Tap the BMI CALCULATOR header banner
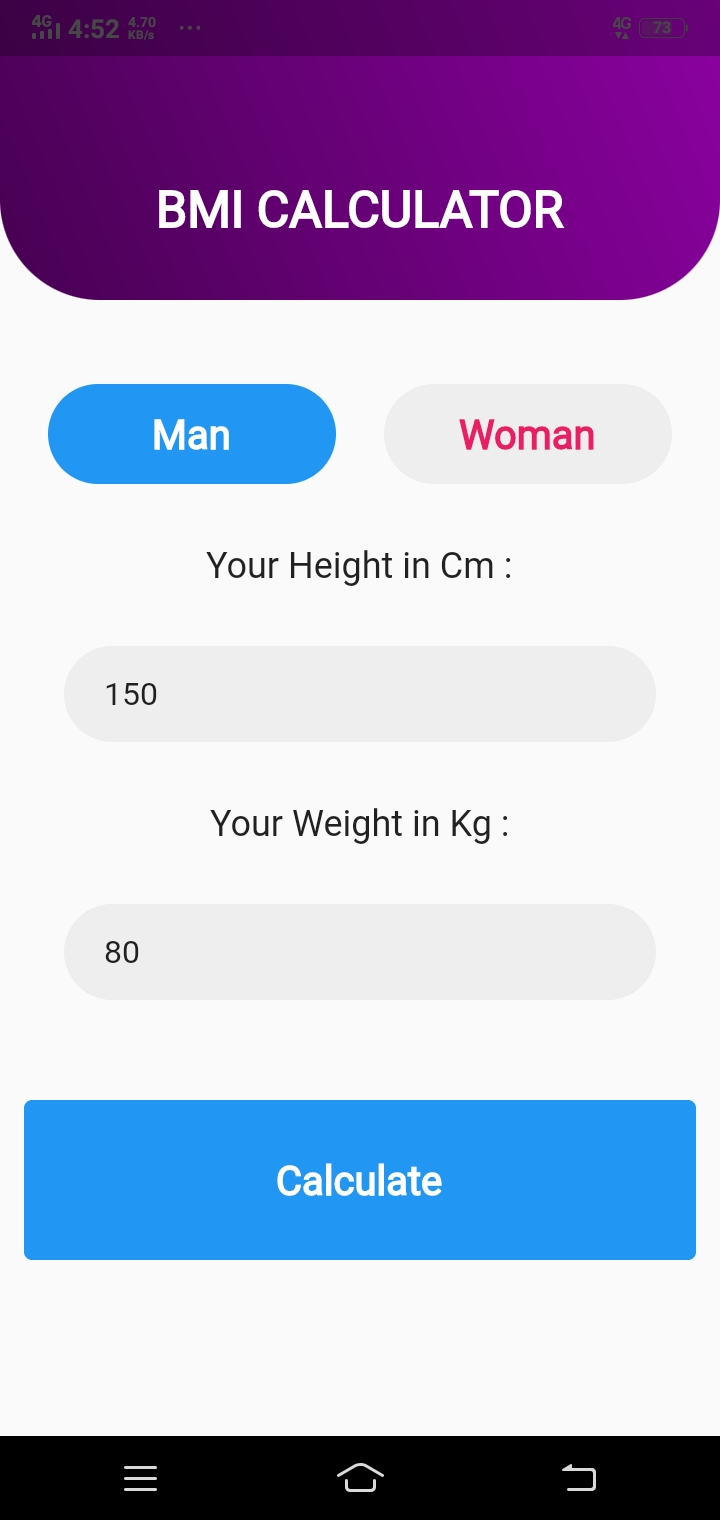This screenshot has height=1520, width=720. (360, 209)
